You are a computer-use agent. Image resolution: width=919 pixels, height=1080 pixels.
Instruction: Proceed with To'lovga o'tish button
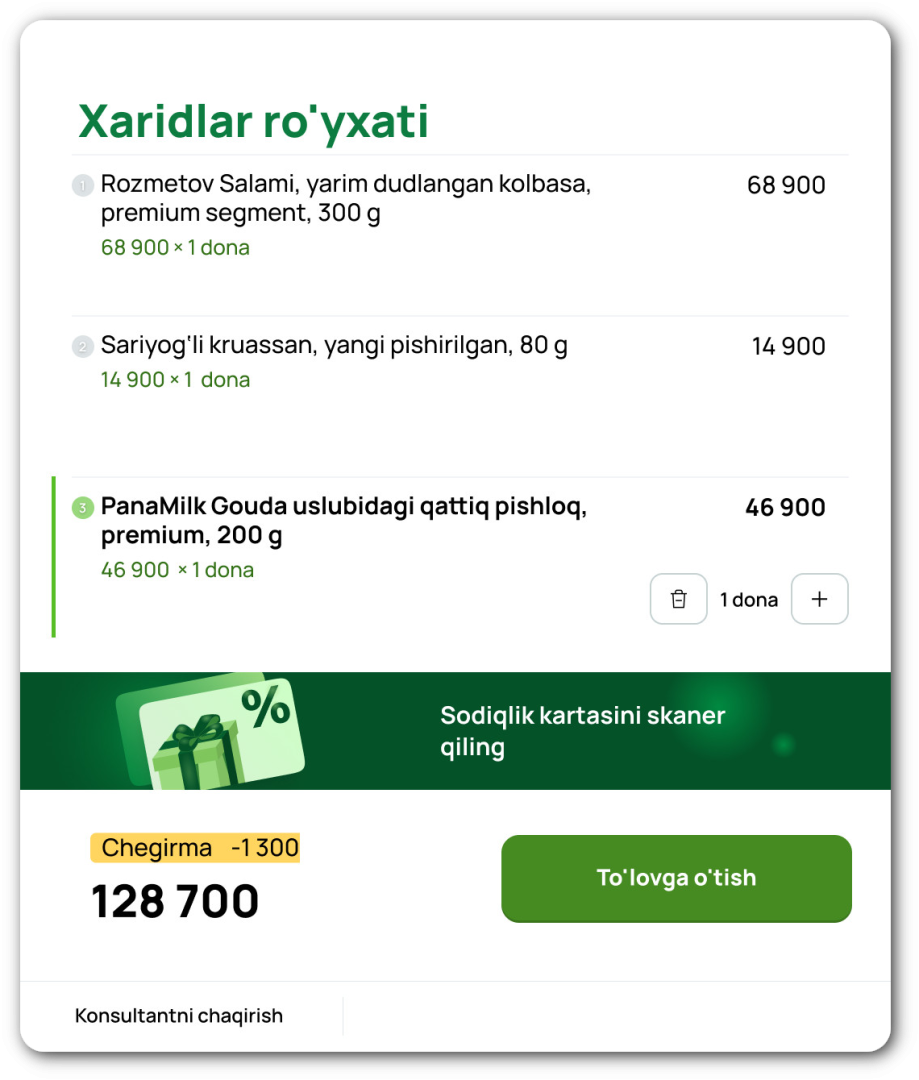(x=676, y=878)
